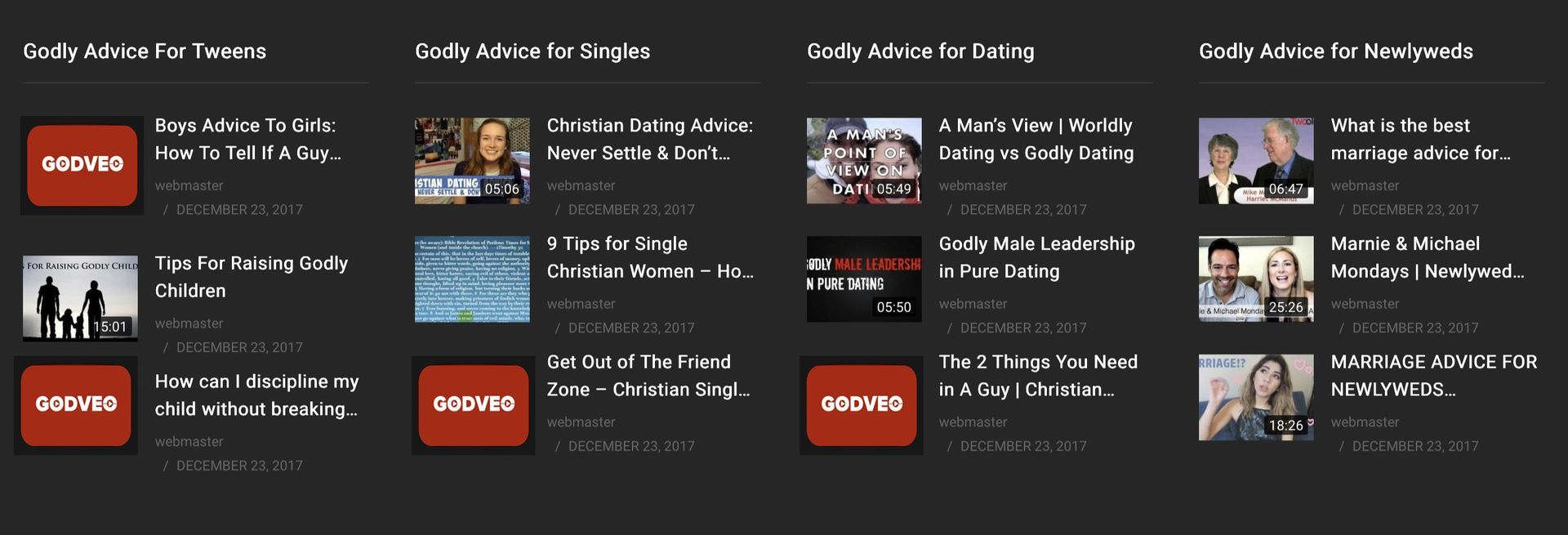Tap the title "Tips For Raising Godly Children"
1568x535 pixels.
pos(252,277)
